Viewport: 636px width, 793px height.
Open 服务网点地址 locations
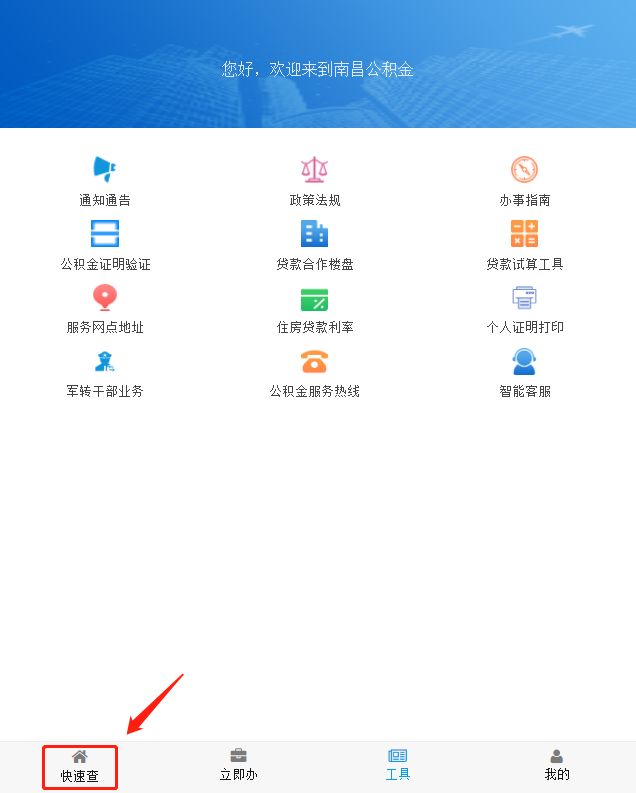(x=105, y=308)
